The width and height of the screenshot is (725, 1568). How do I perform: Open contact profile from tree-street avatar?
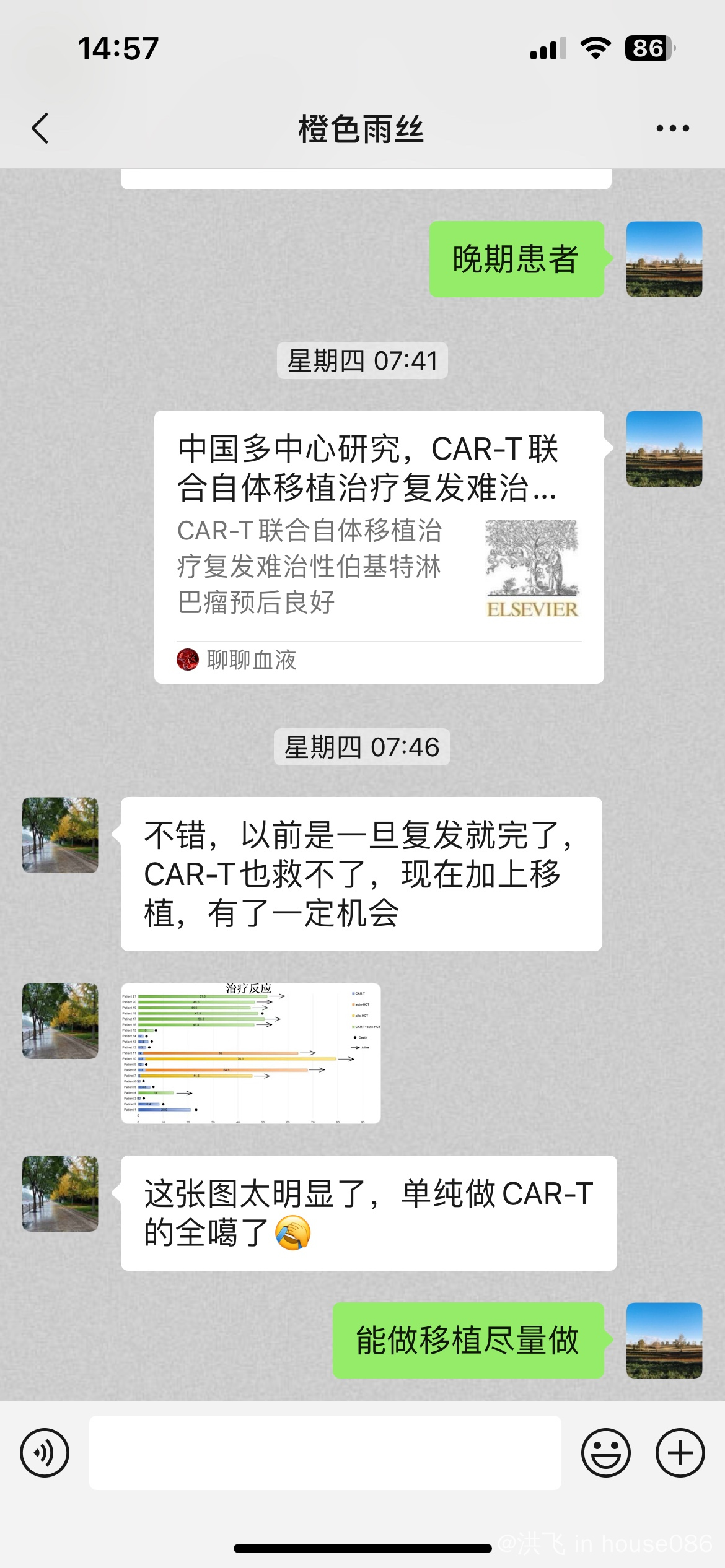click(x=60, y=835)
